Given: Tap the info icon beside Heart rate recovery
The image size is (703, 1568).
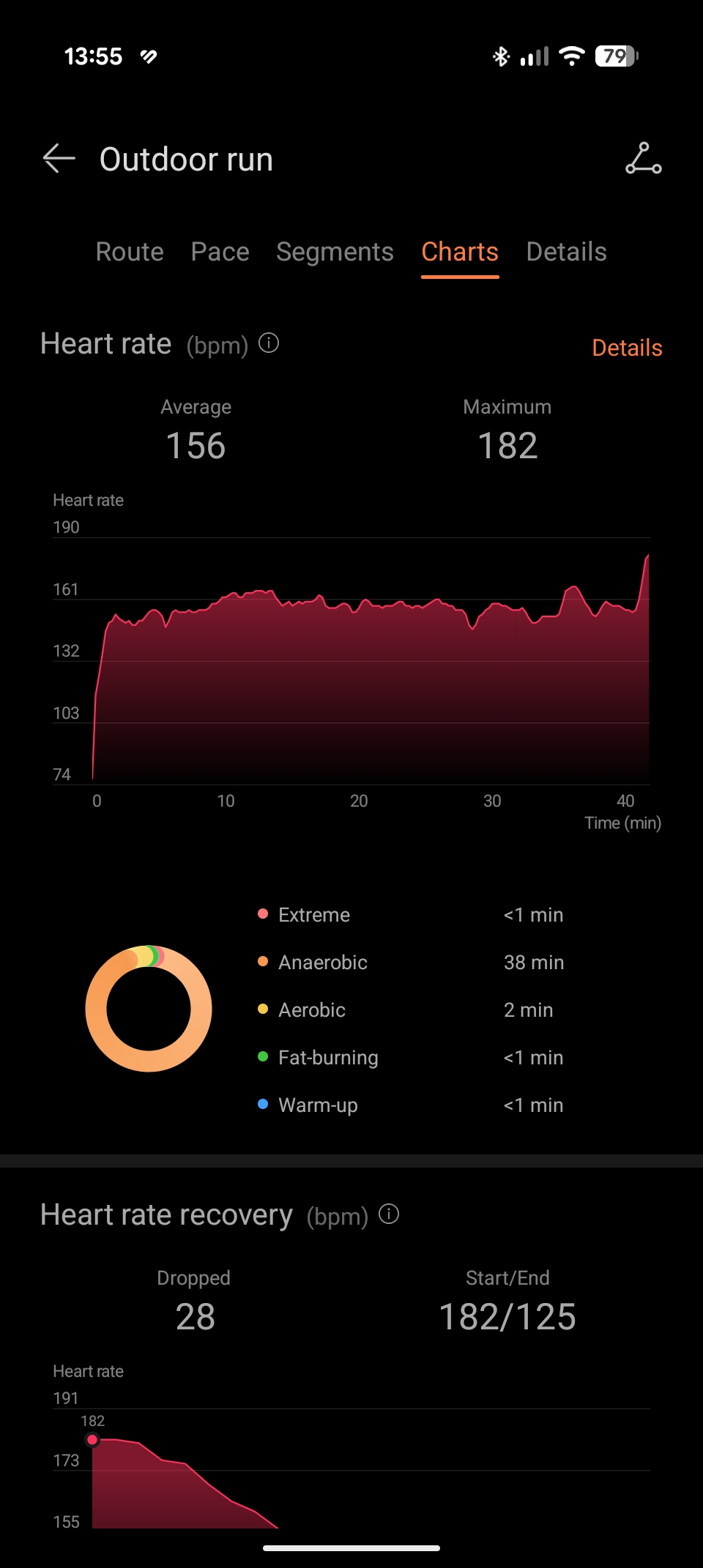Looking at the screenshot, I should coord(389,1214).
